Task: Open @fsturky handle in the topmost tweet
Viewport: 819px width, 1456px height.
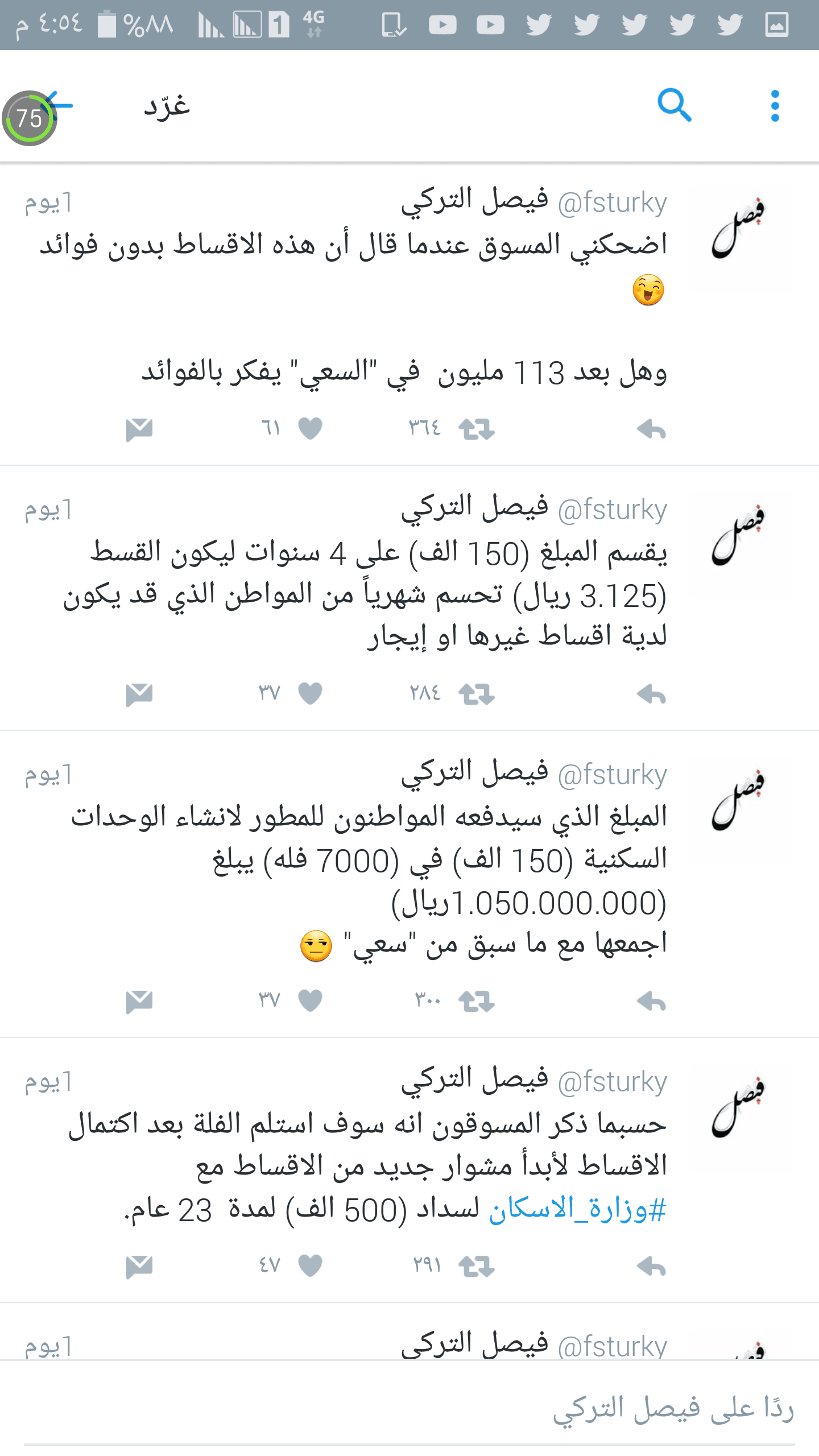Action: coord(612,202)
